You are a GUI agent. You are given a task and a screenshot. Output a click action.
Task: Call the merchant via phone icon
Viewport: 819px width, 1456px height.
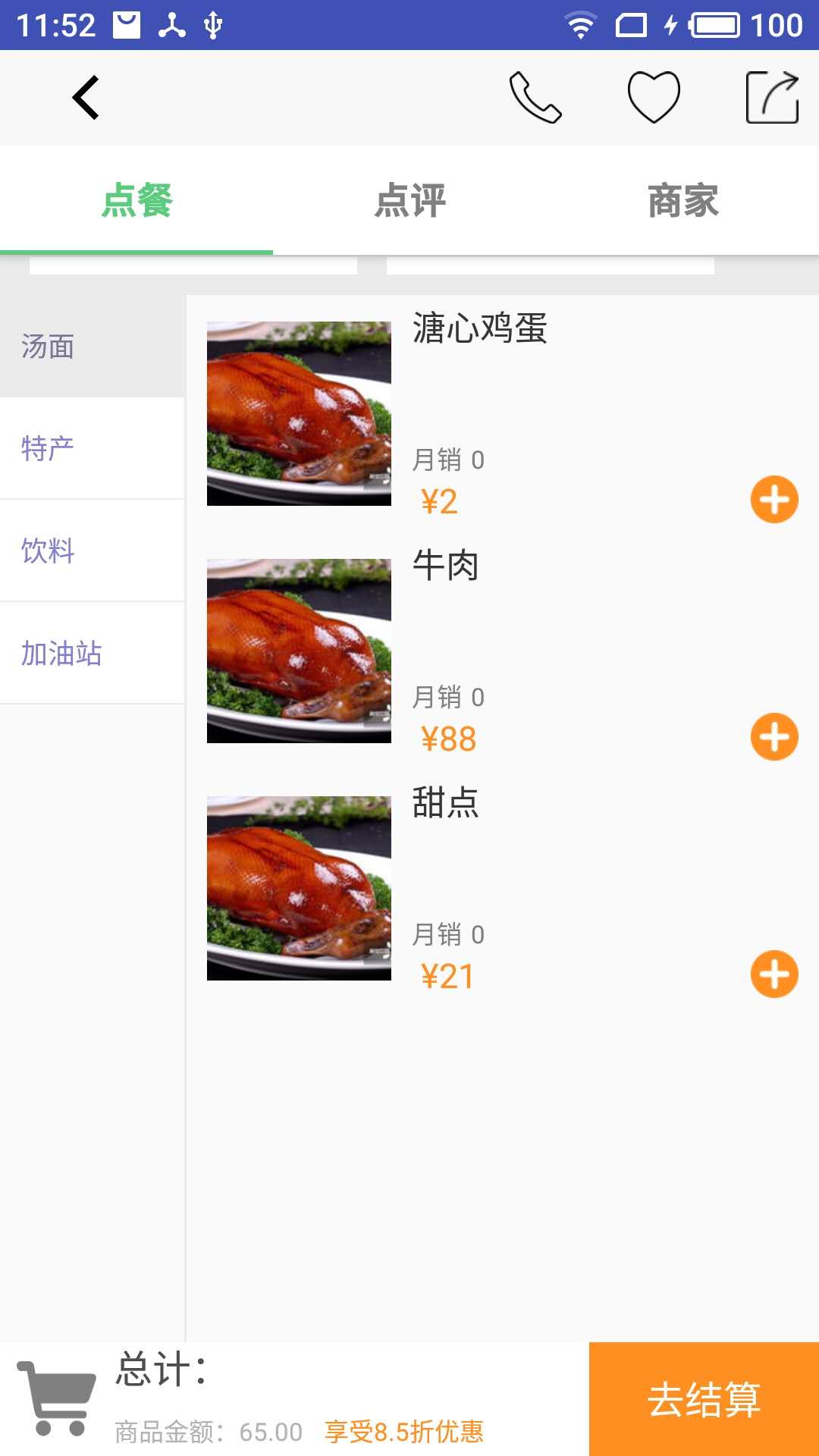[x=535, y=97]
